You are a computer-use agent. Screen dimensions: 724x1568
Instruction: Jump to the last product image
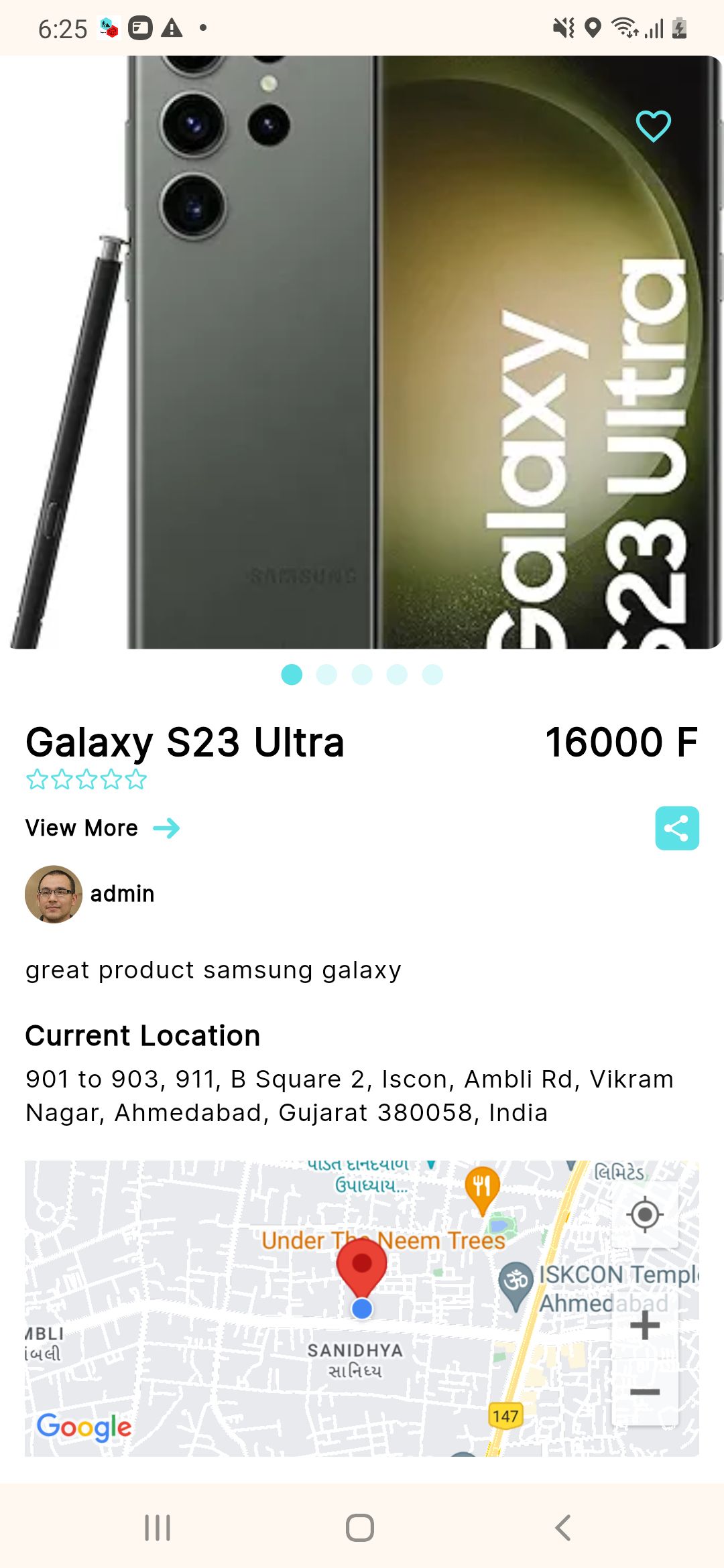pos(432,675)
